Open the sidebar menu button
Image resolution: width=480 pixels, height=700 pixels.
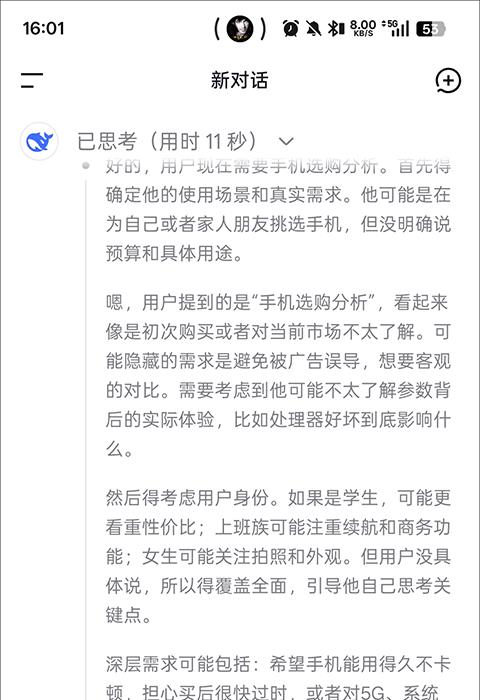coord(32,80)
